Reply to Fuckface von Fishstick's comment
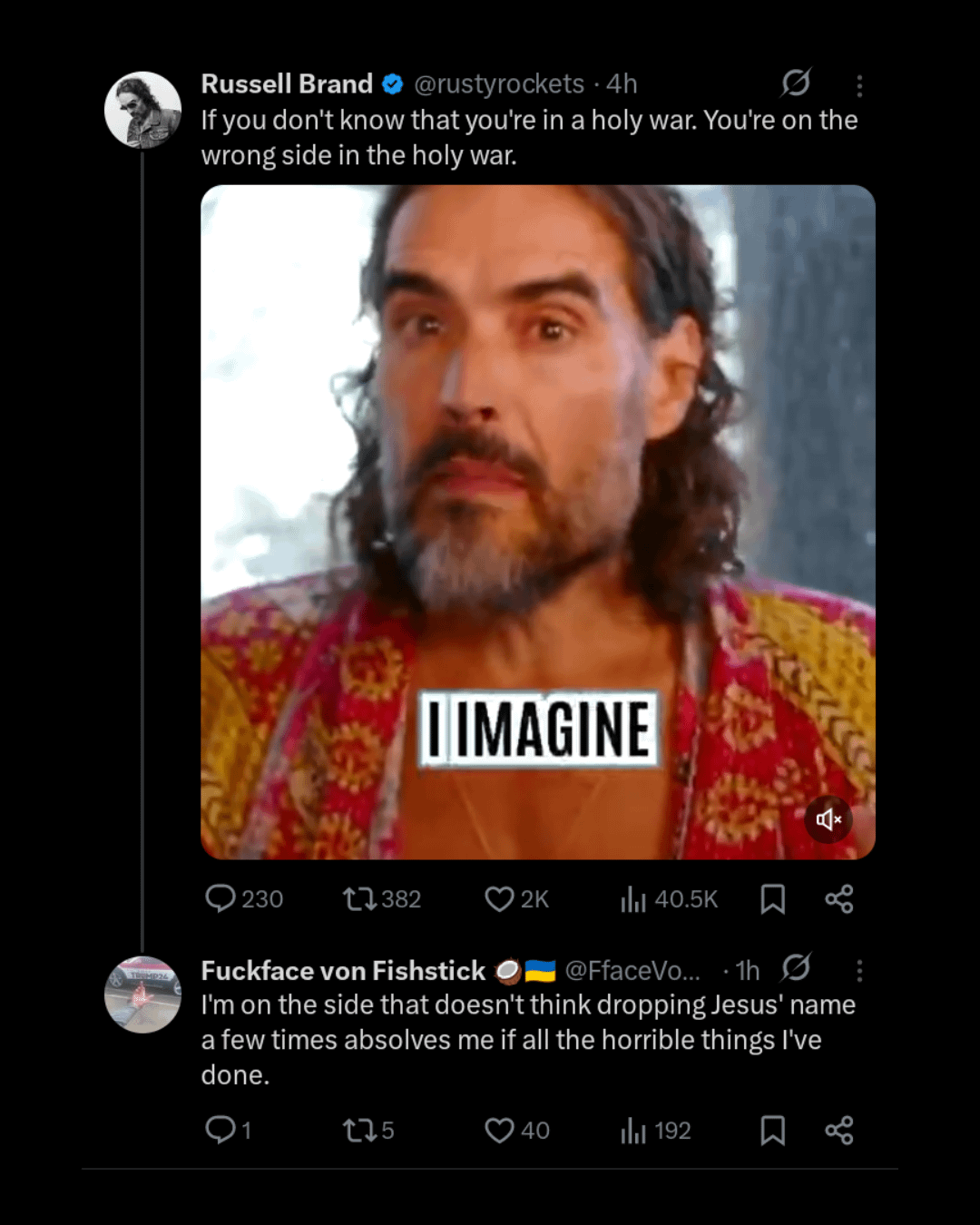980x1225 pixels. coord(220,1130)
